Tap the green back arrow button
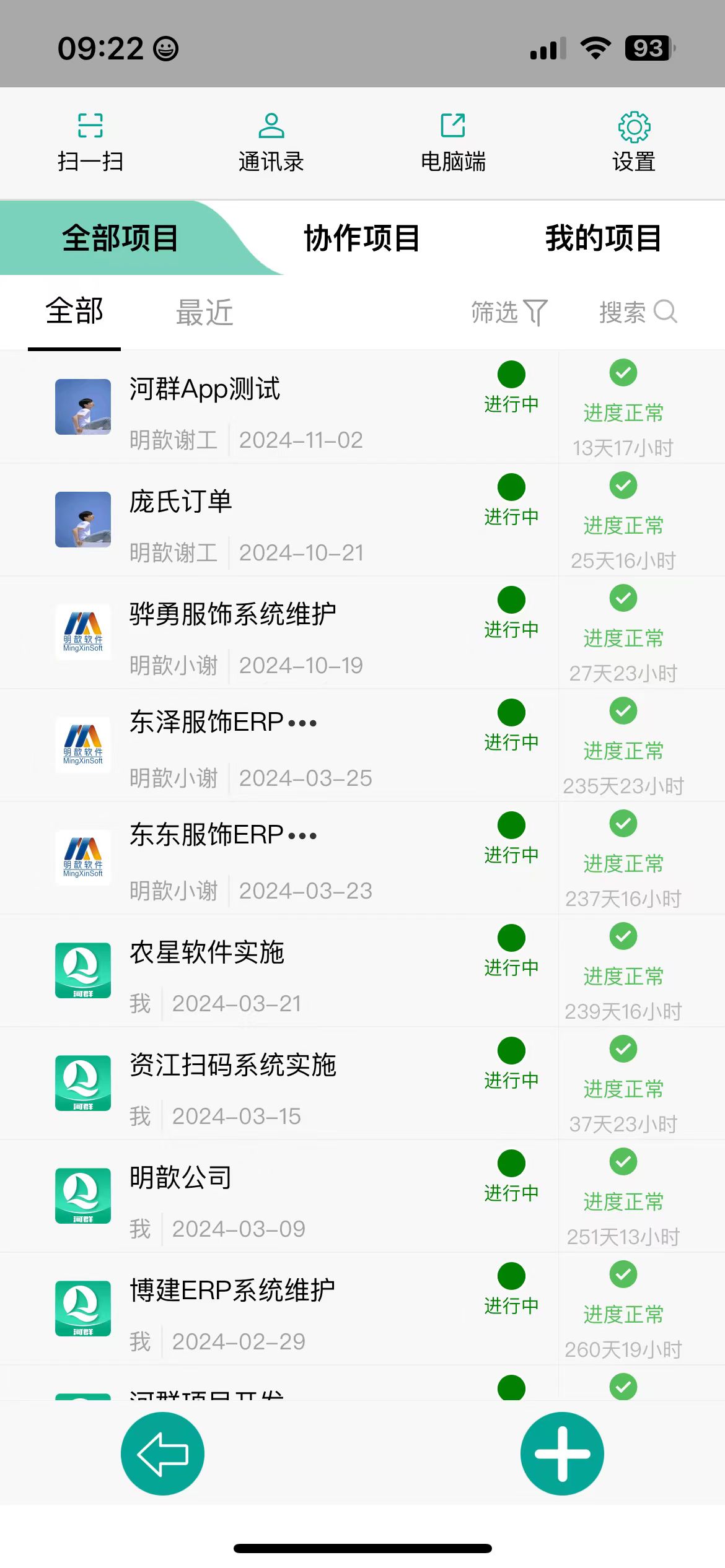This screenshot has width=725, height=1568. pyautogui.click(x=162, y=1453)
